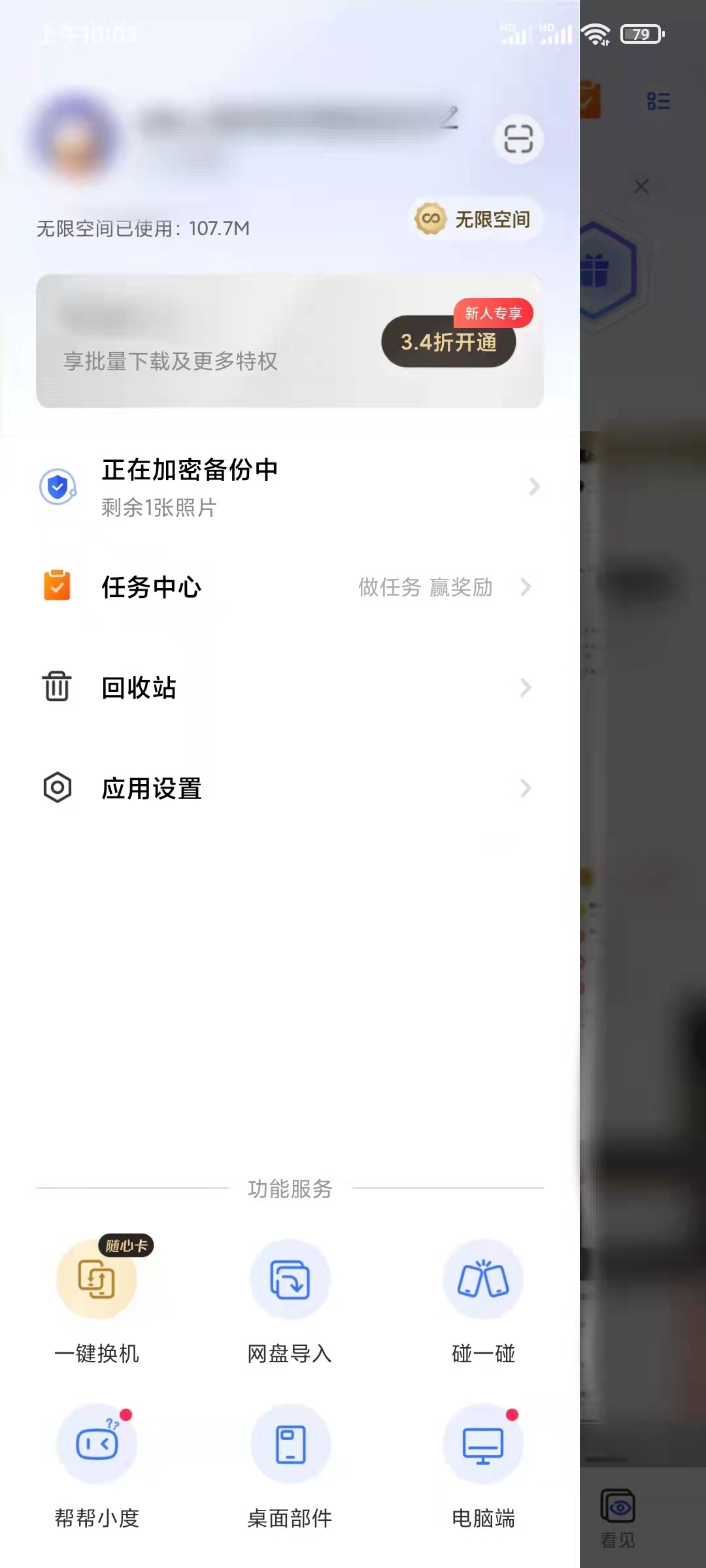Tap the 新人专享 promotional badge
This screenshot has width=706, height=1568.
pyautogui.click(x=494, y=312)
